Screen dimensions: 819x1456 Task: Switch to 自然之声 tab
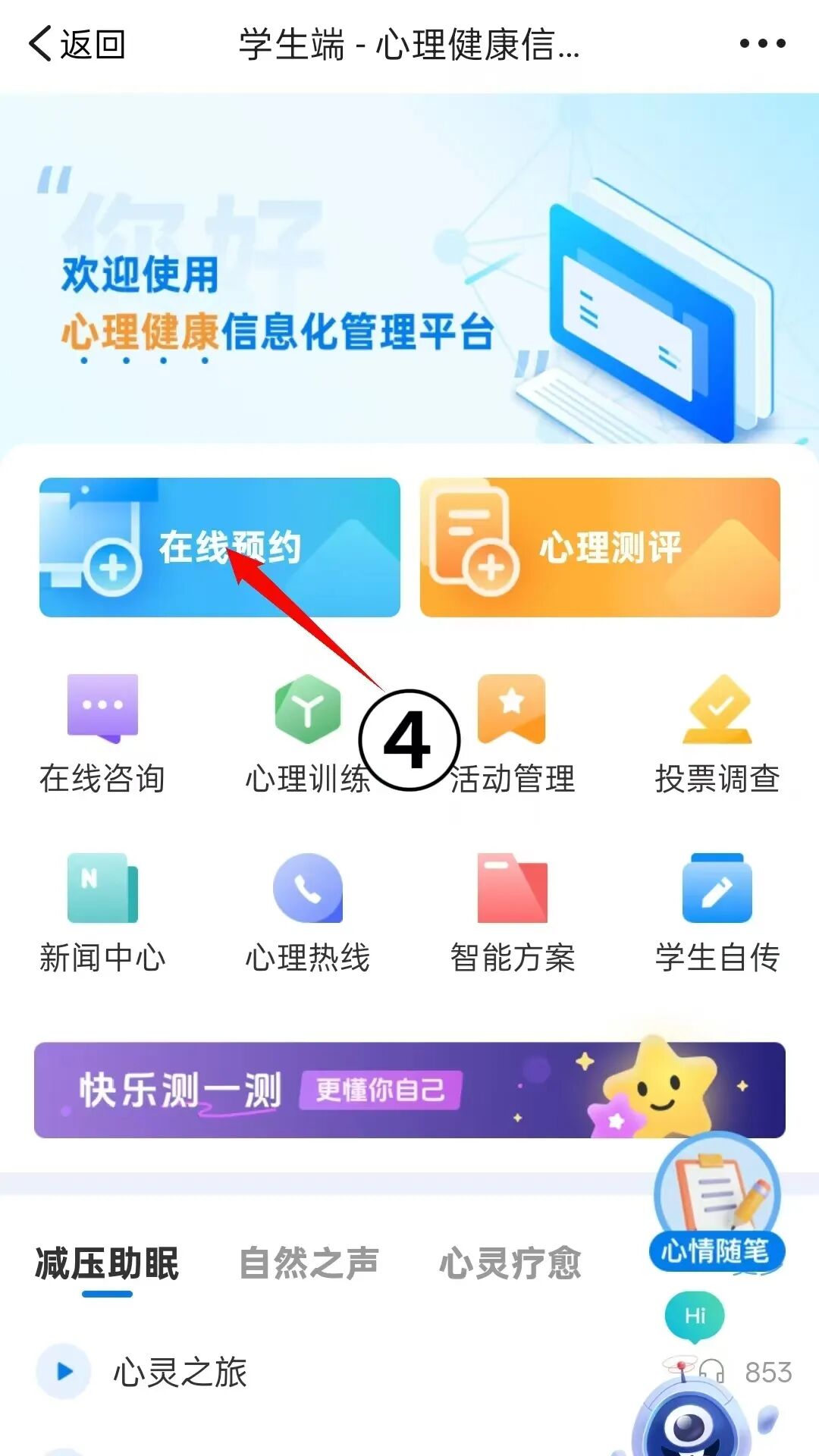point(309,1263)
